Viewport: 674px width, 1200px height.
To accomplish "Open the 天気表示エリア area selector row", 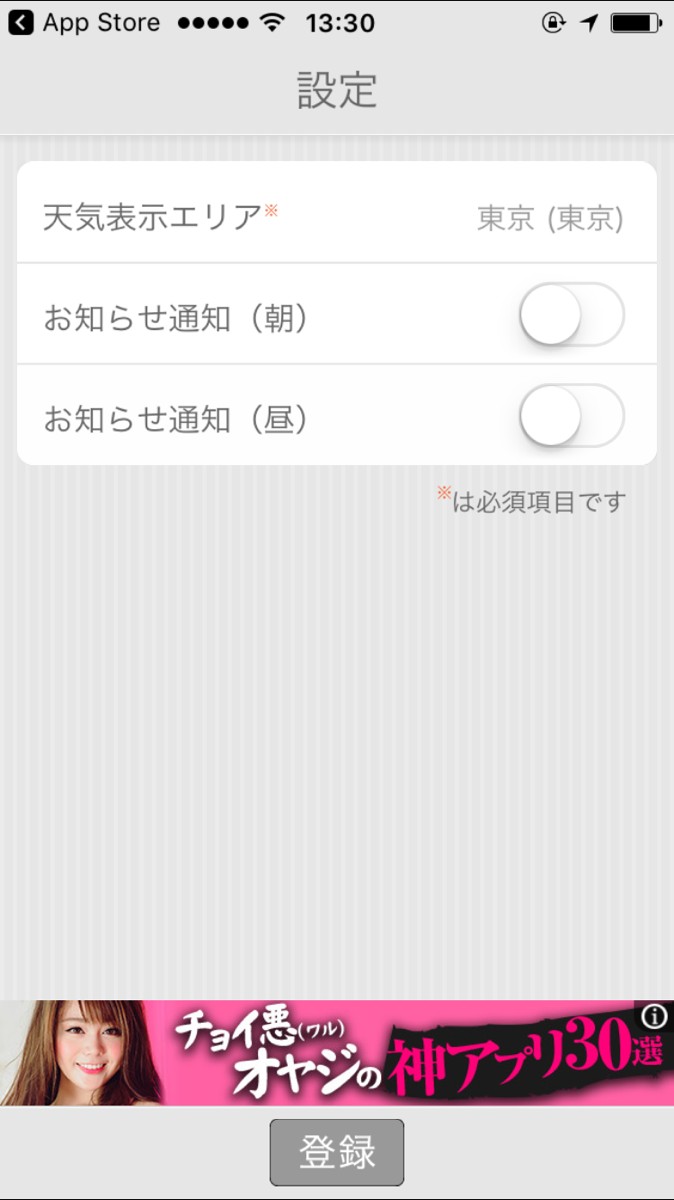I will coord(336,217).
